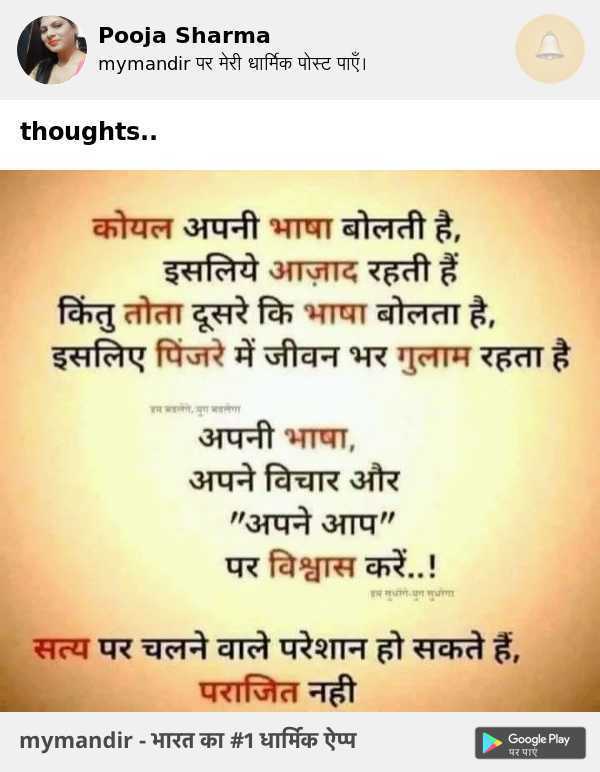
Task: Tap the notification bell for Pooja Sharma
Action: [549, 48]
